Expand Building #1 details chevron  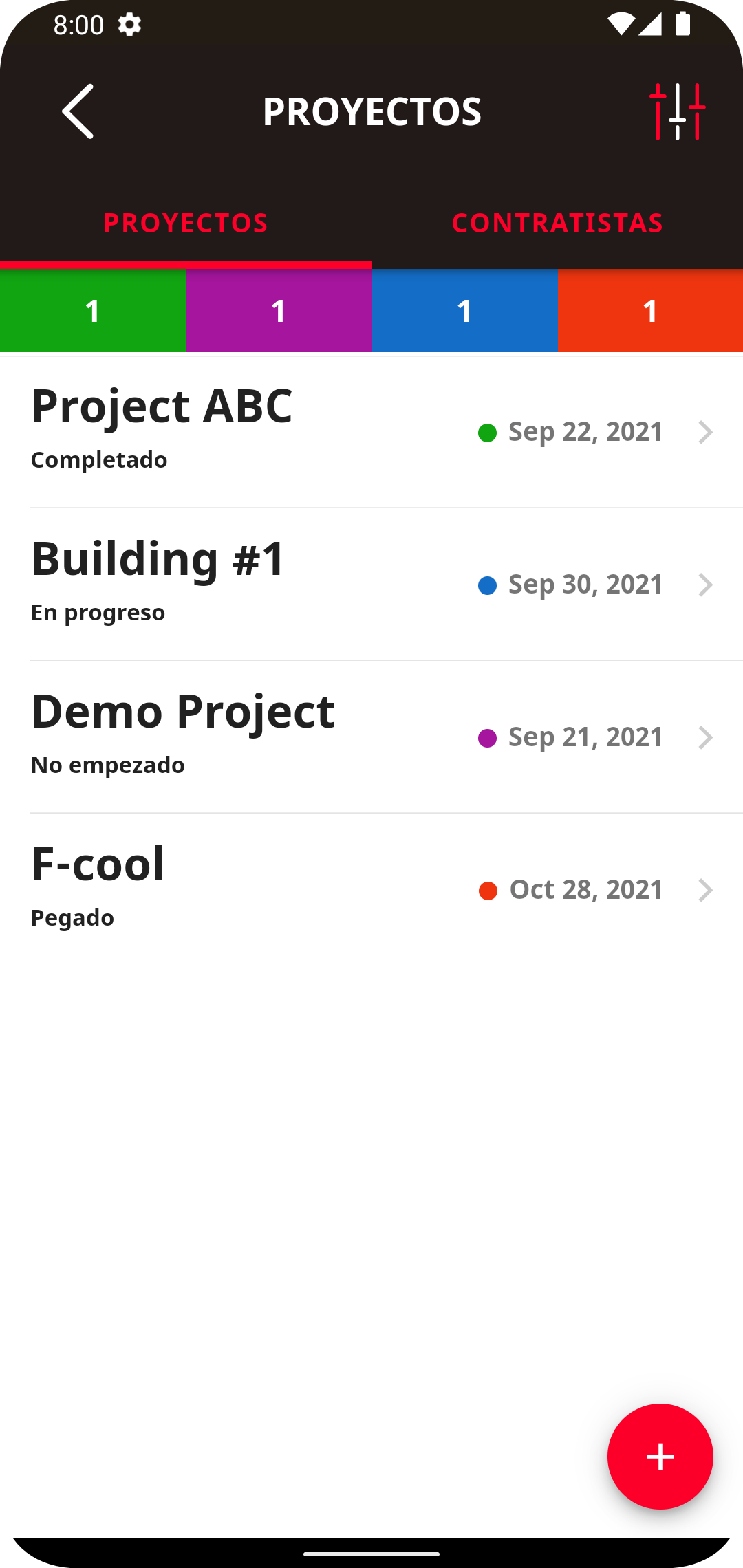[706, 584]
